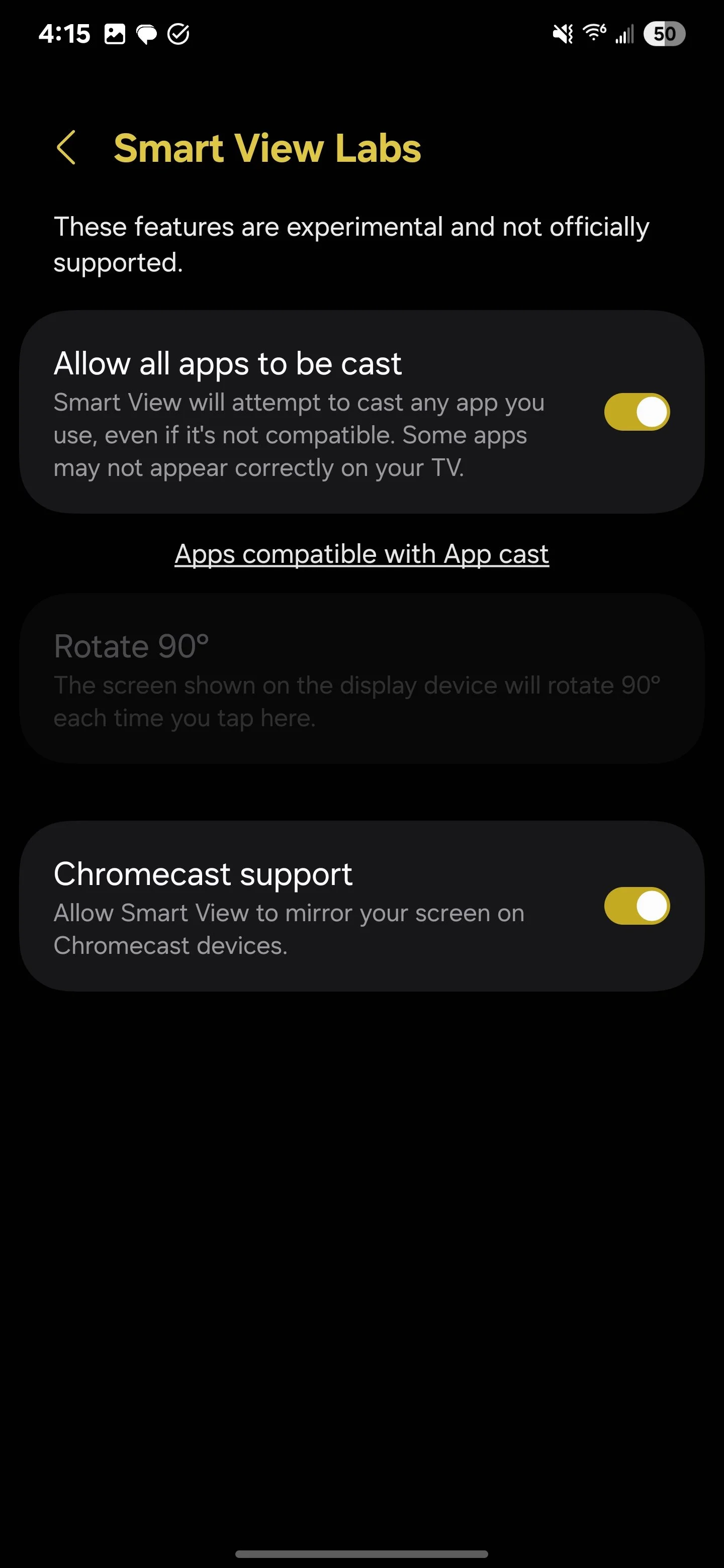724x1568 pixels.
Task: Disable Allow all apps to be cast
Action: pyautogui.click(x=637, y=412)
